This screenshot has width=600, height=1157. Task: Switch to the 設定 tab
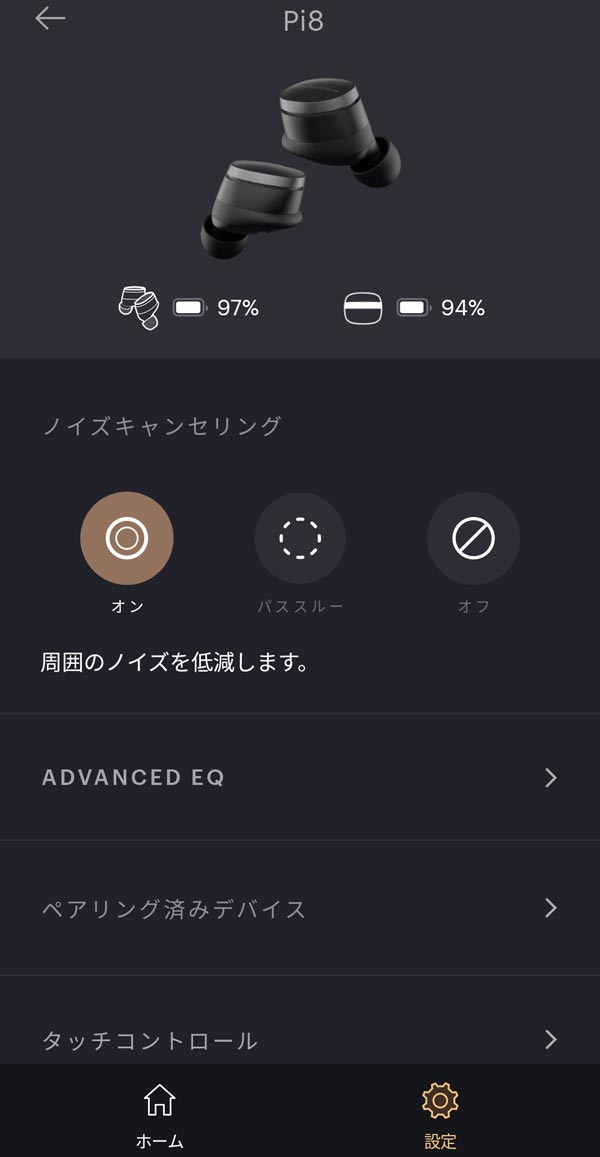(x=440, y=1112)
